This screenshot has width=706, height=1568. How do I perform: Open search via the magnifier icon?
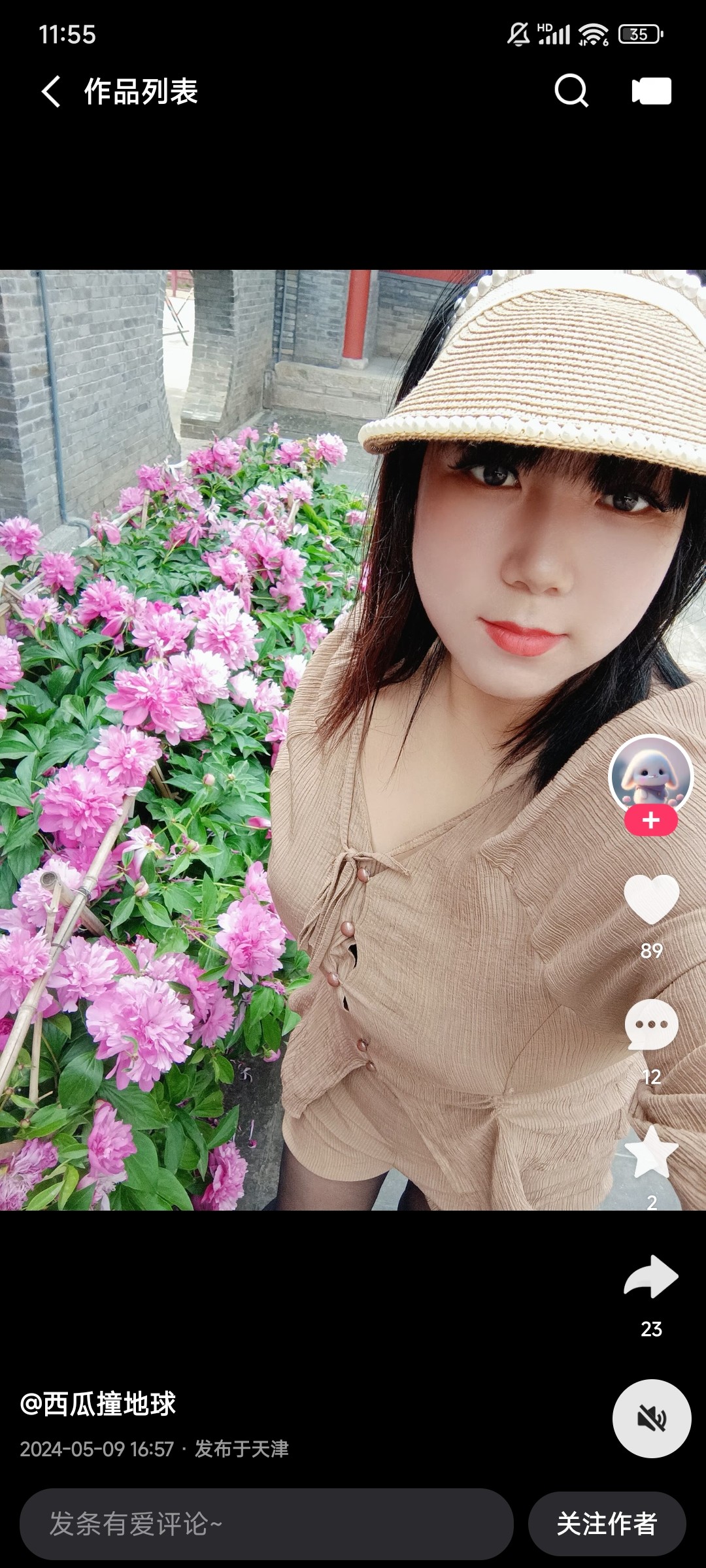[x=571, y=91]
